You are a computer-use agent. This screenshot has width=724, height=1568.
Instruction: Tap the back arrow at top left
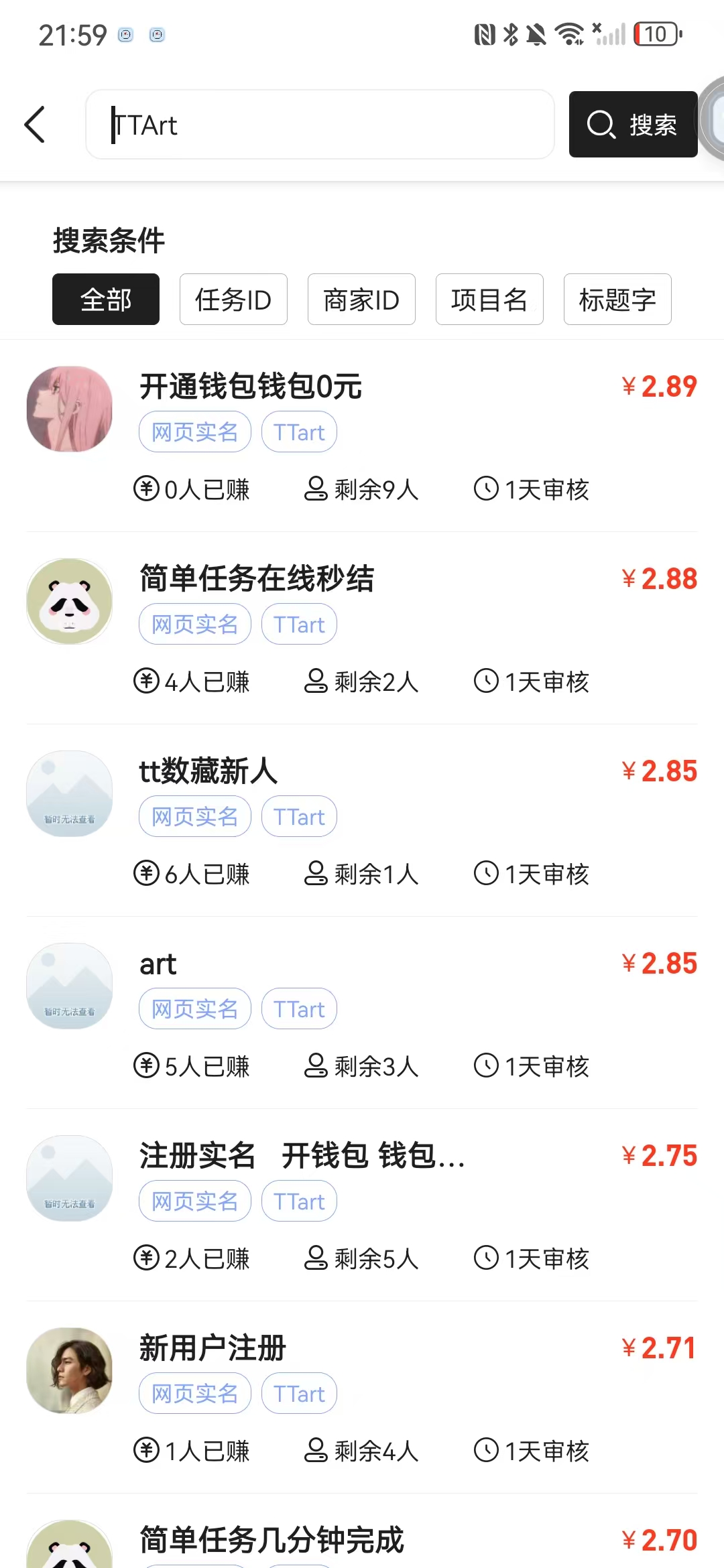pyautogui.click(x=35, y=125)
